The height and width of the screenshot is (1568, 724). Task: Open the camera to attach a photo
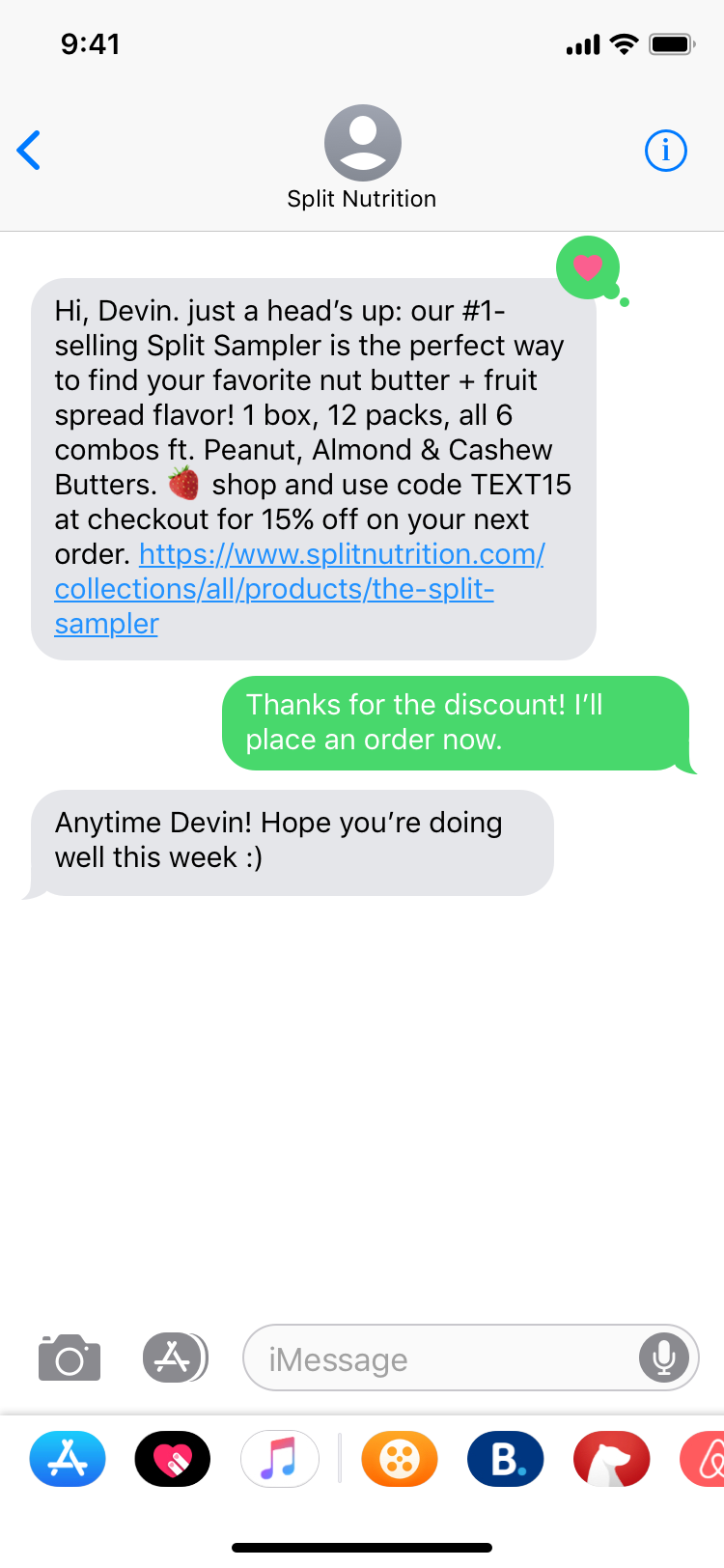(x=70, y=1358)
